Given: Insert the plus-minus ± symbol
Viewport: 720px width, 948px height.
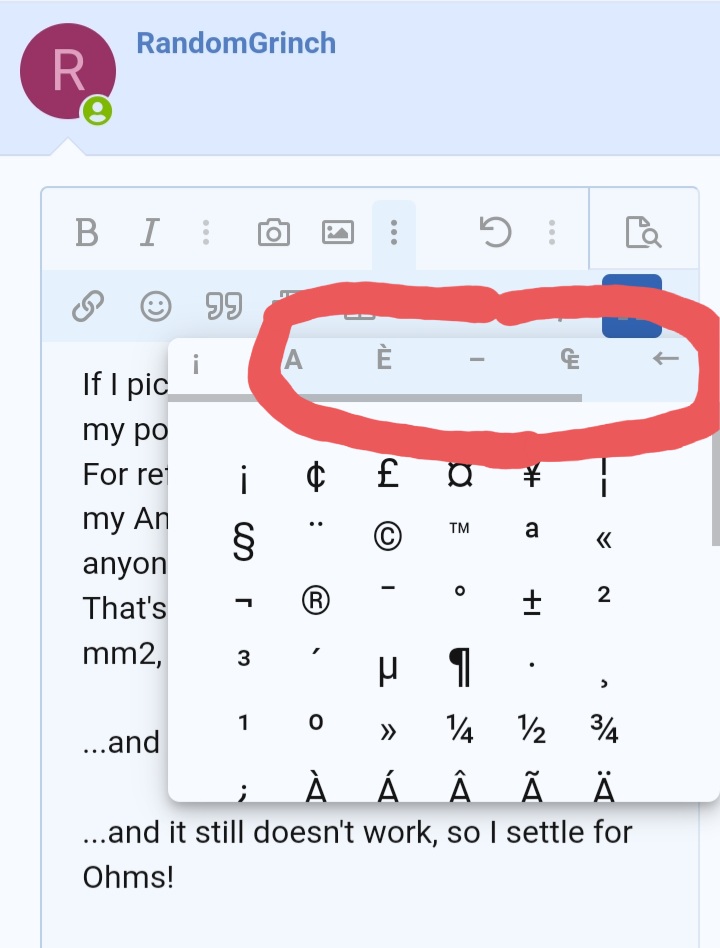Looking at the screenshot, I should pos(533,600).
